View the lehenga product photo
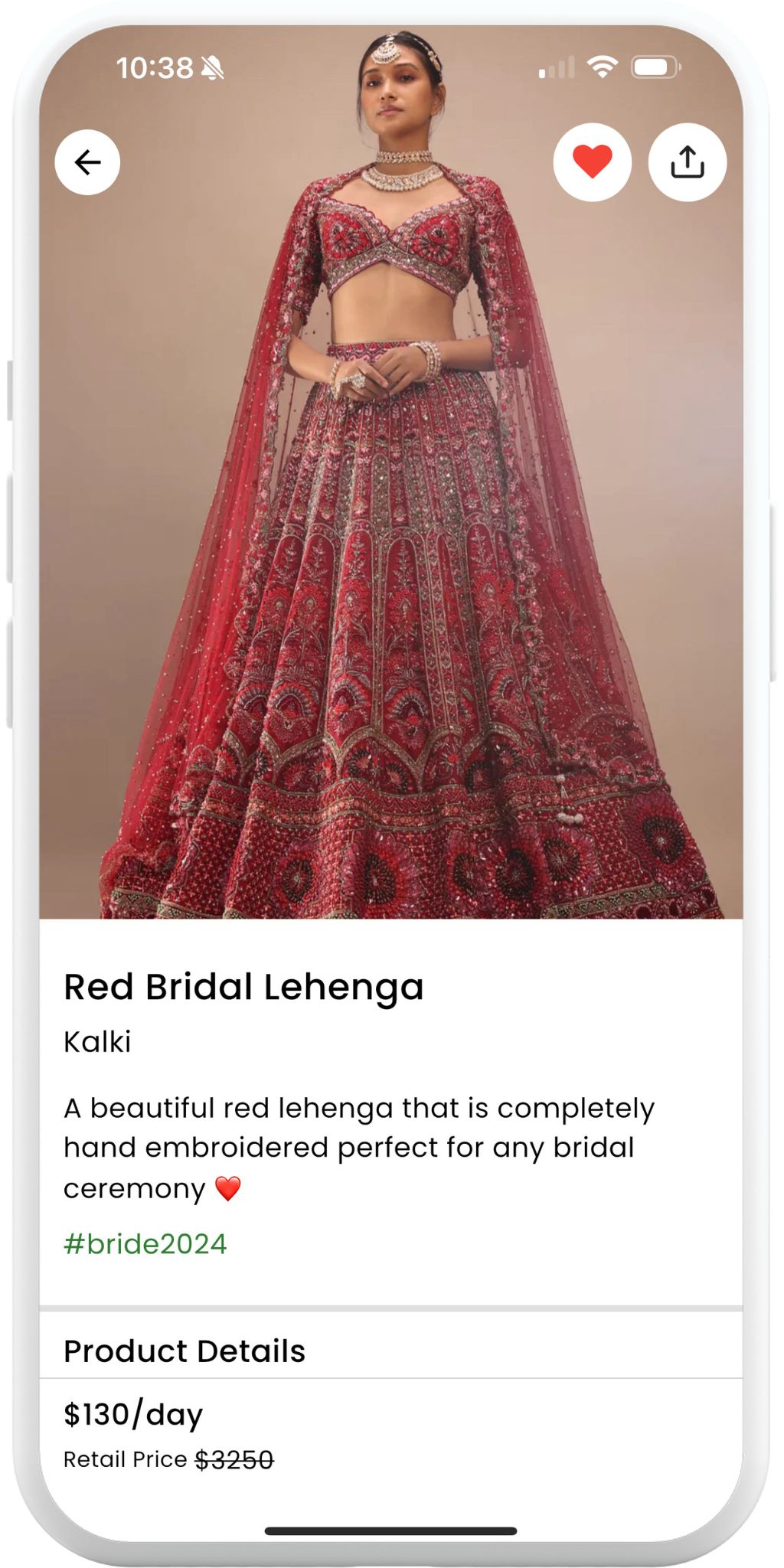Viewport: 784px width, 1568px height. click(x=390, y=536)
